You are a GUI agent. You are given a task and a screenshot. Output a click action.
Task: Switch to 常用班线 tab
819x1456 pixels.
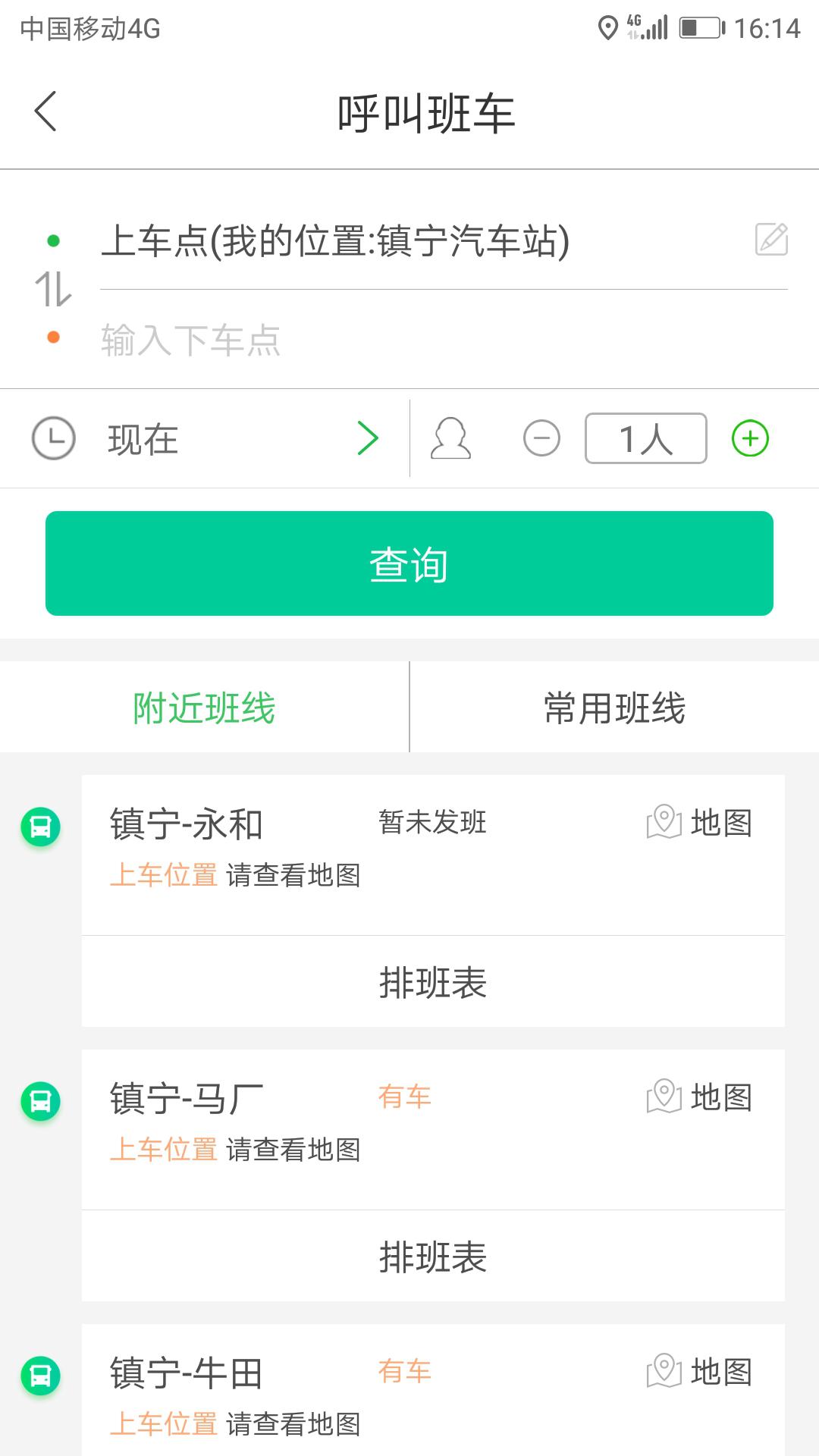pyautogui.click(x=614, y=708)
